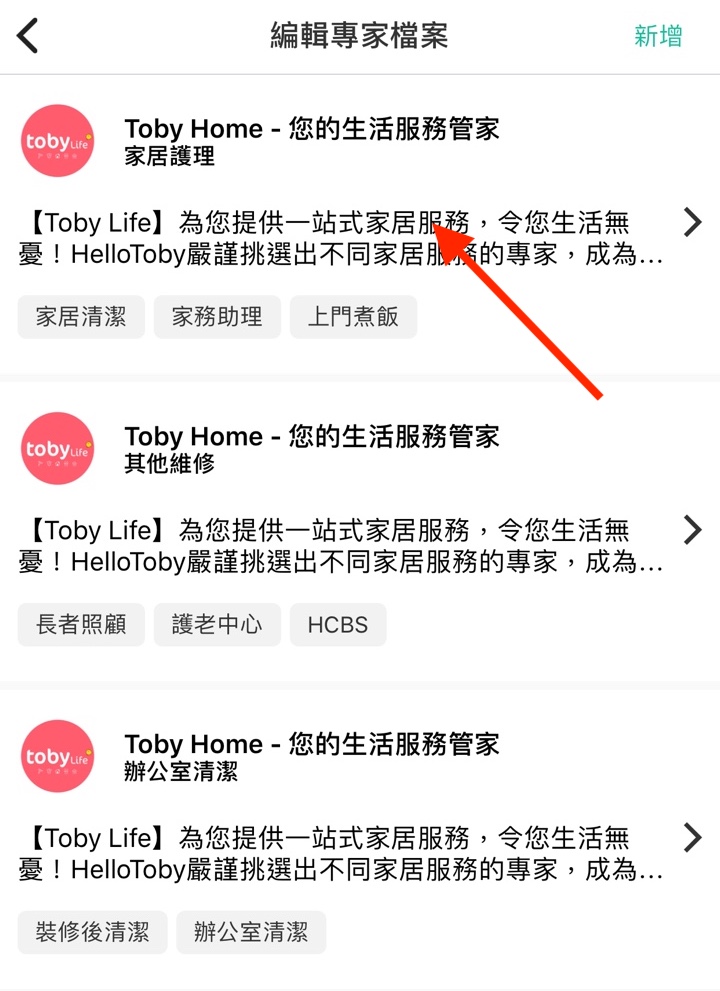Viewport: 720px width, 991px height.
Task: Select the 家務助理 chip
Action: [x=217, y=317]
